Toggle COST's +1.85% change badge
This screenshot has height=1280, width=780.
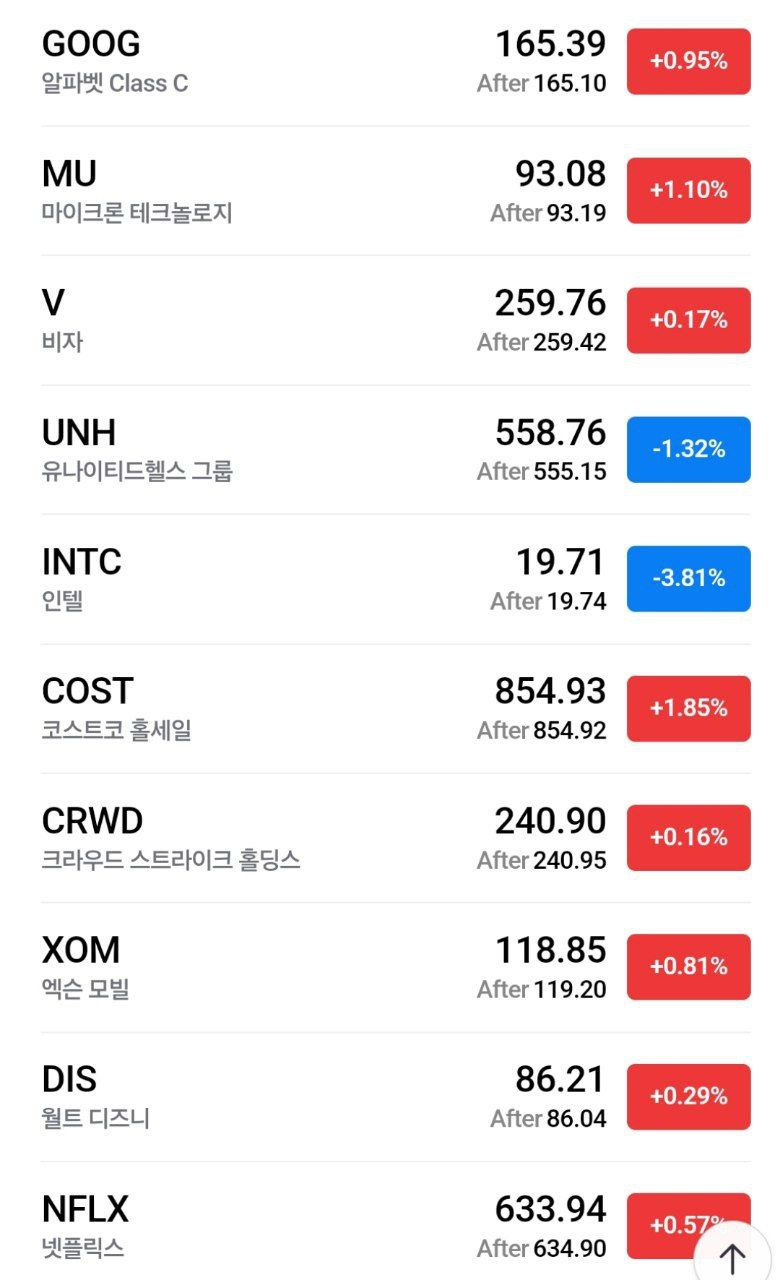688,709
